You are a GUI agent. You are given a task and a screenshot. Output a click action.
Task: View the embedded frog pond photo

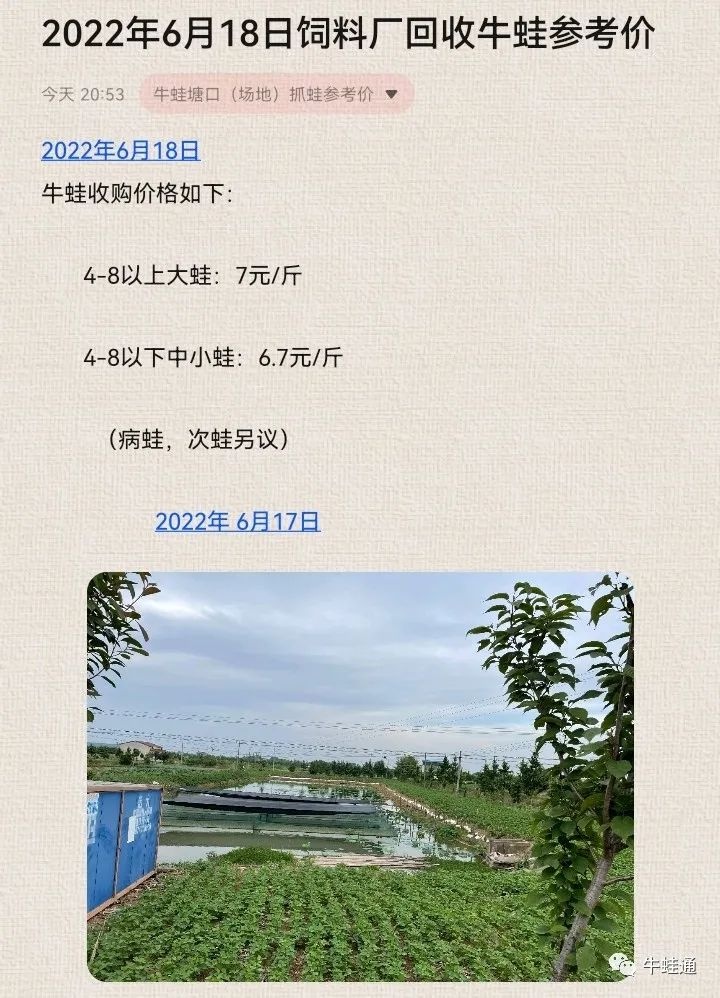tap(360, 775)
